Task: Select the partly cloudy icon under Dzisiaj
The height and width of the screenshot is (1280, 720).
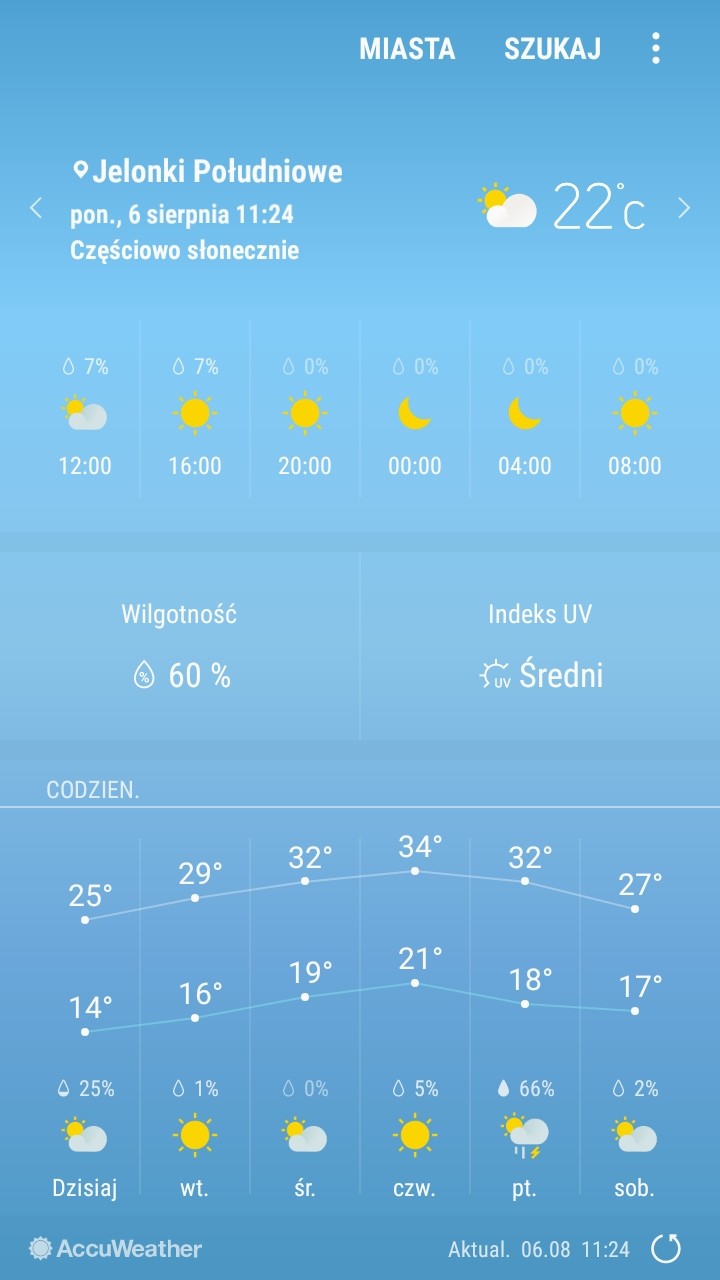Action: [85, 1136]
